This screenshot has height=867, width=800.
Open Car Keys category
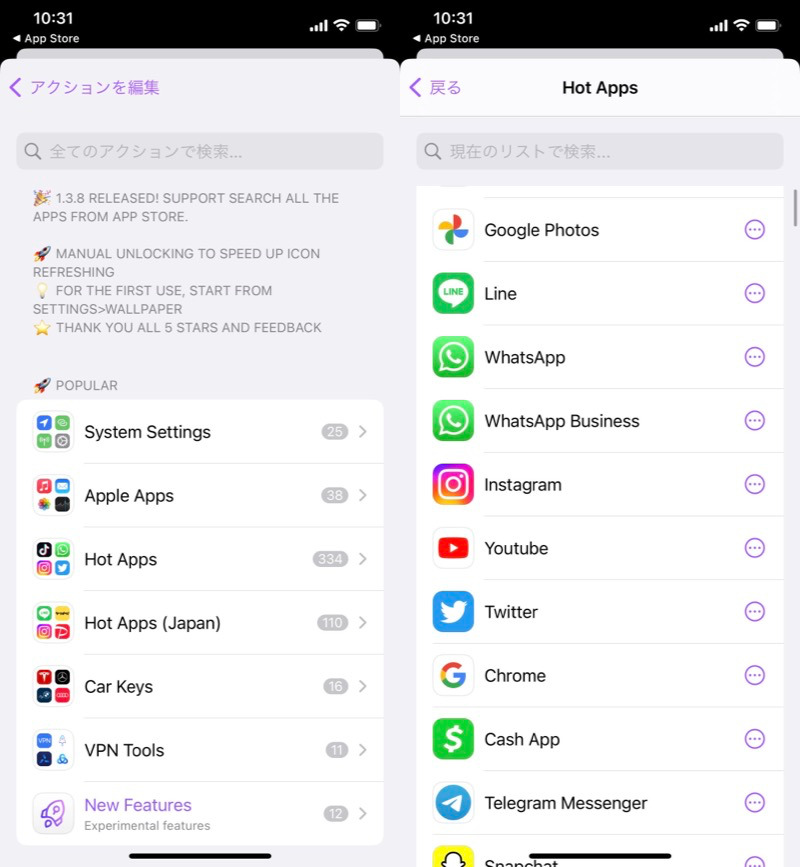[200, 687]
